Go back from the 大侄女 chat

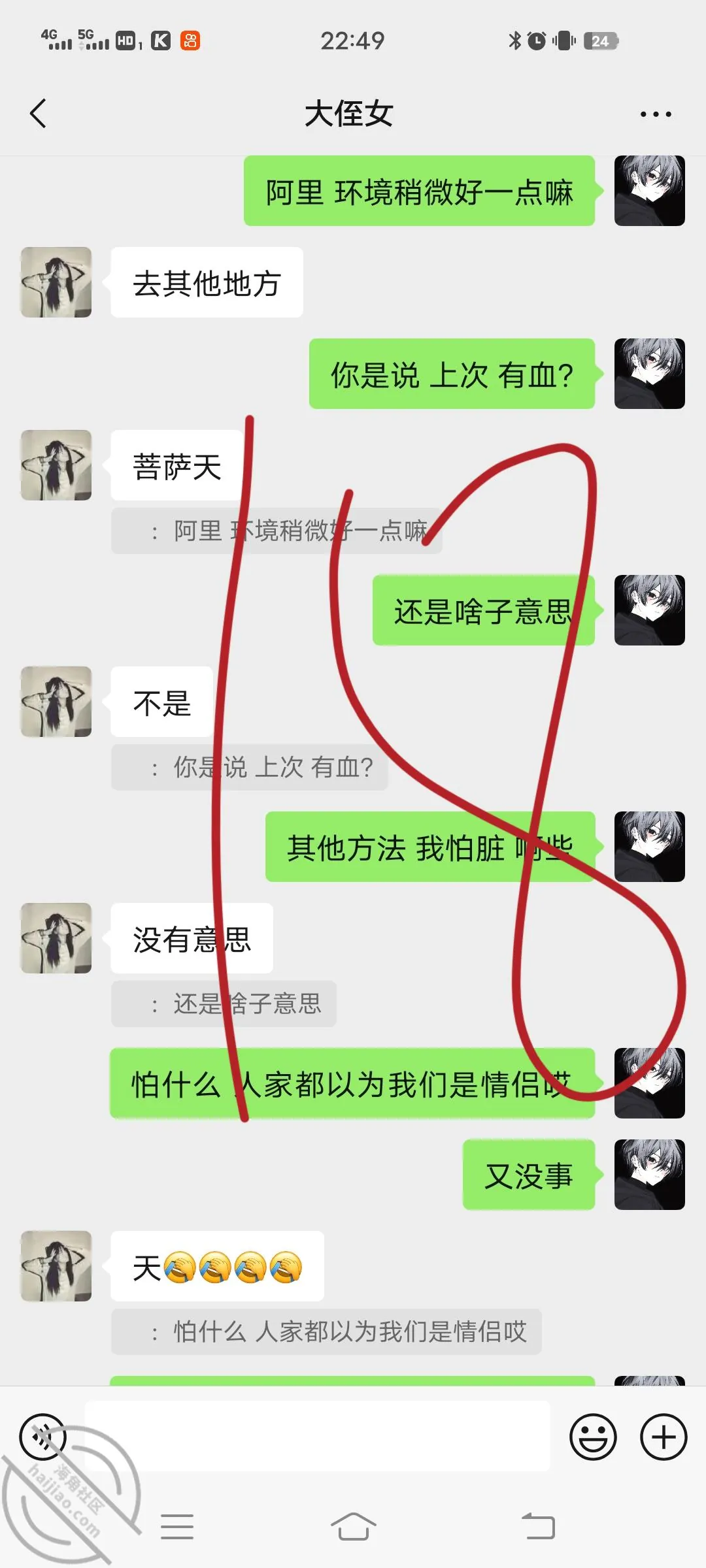tap(38, 114)
